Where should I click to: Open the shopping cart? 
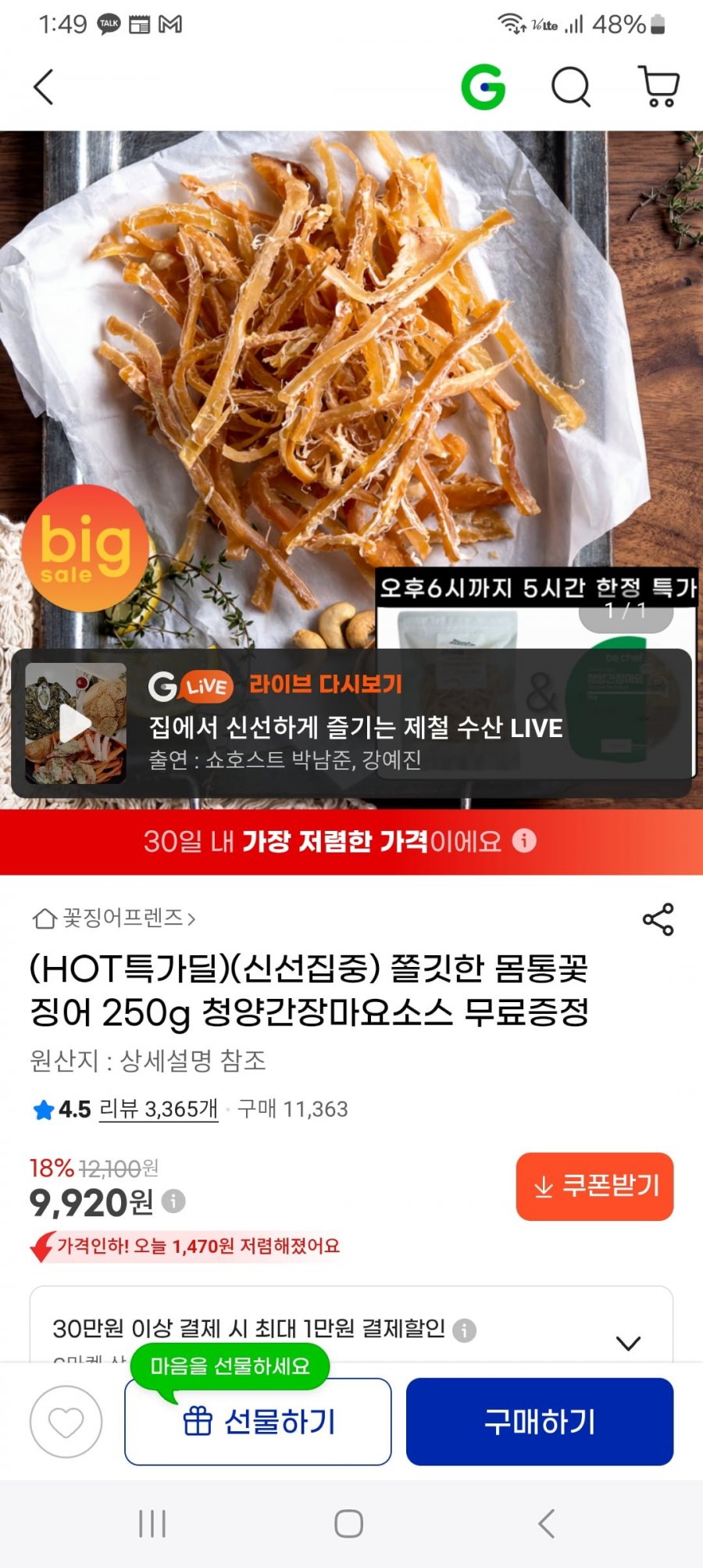point(658,87)
